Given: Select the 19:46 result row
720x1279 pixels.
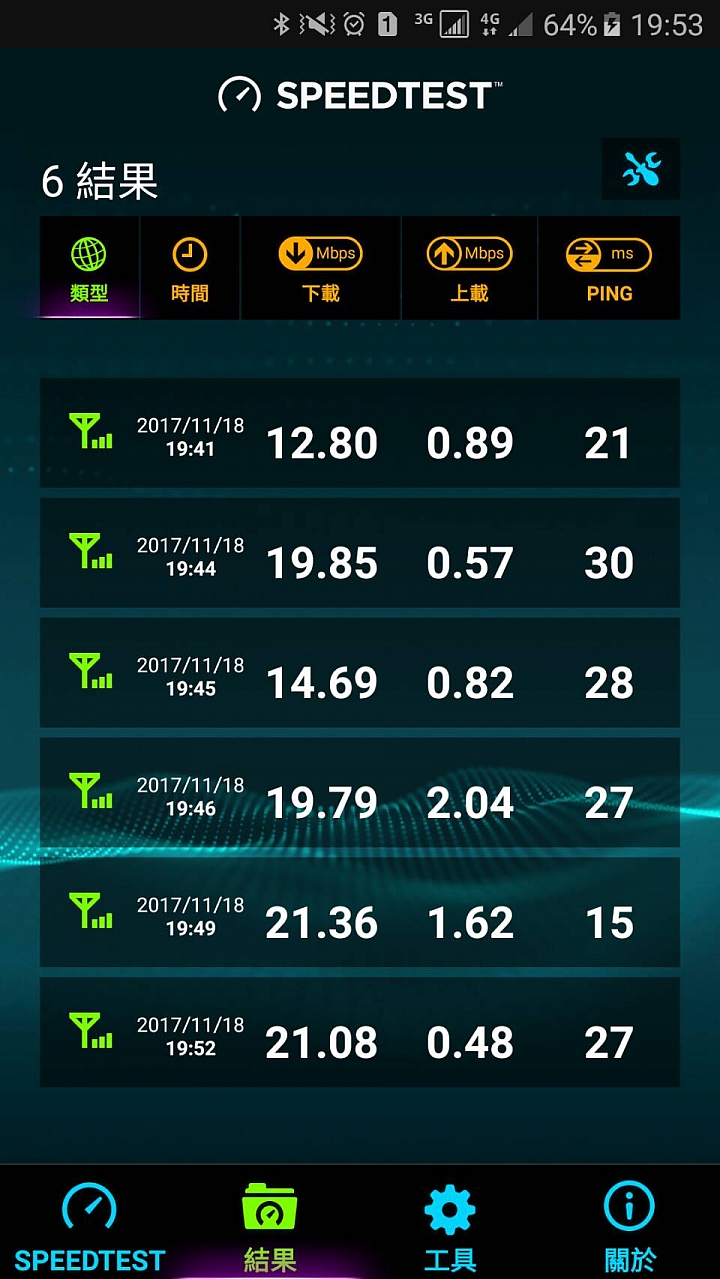Looking at the screenshot, I should (x=360, y=793).
